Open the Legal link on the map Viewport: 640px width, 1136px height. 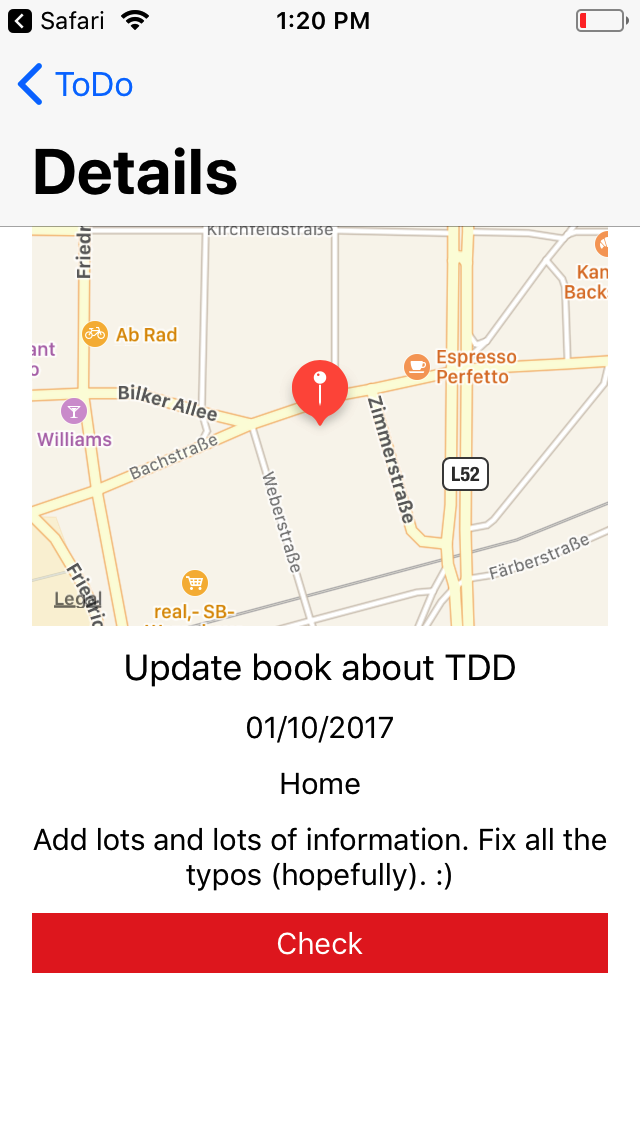click(x=77, y=600)
